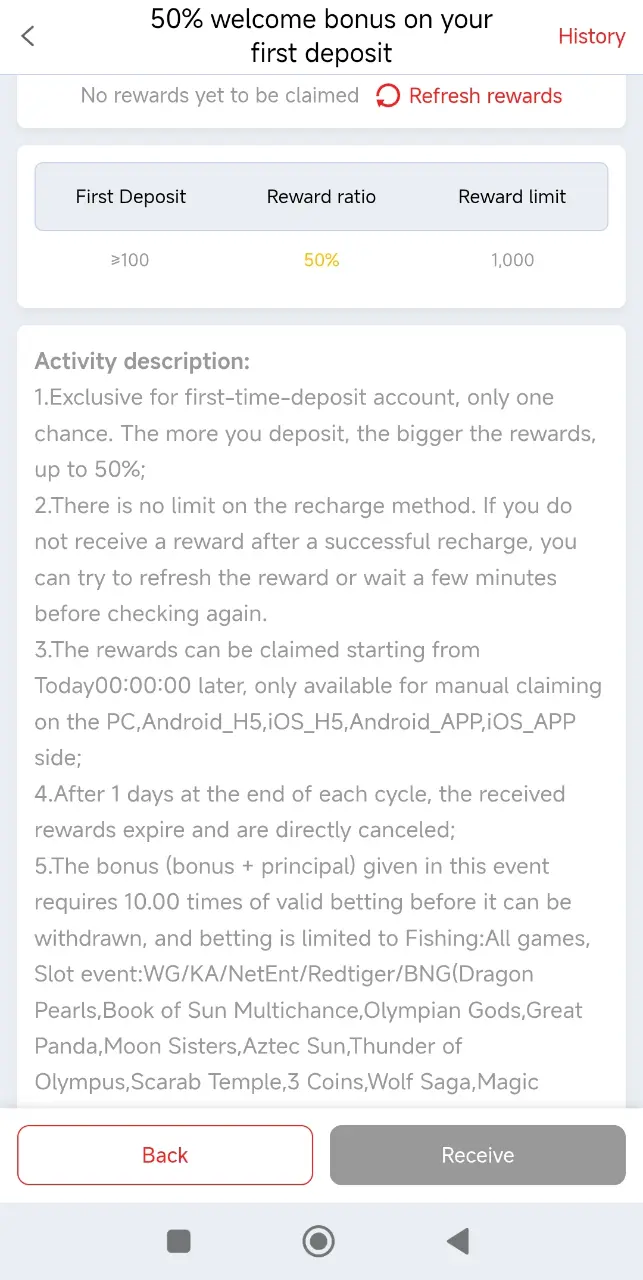Refresh rewards
643x1280 pixels.
pos(469,96)
